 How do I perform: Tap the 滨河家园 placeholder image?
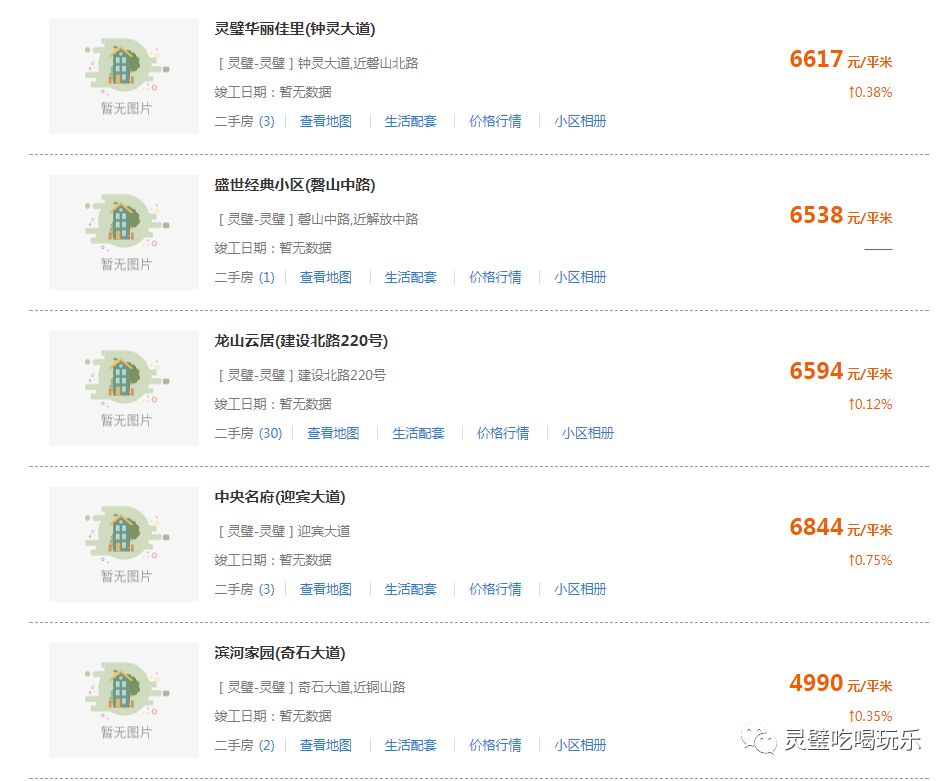point(124,701)
